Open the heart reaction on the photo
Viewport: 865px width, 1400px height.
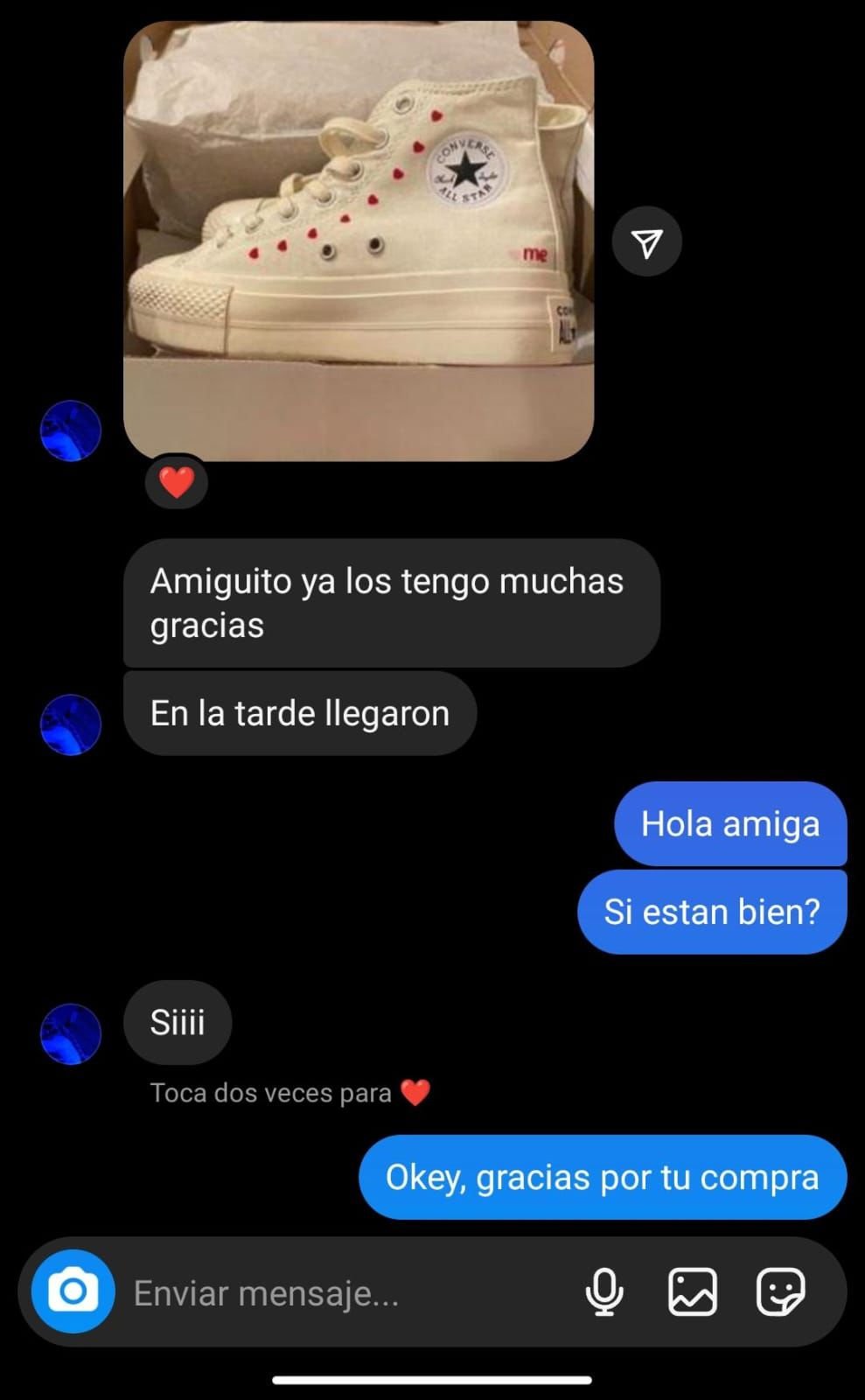pyautogui.click(x=176, y=482)
